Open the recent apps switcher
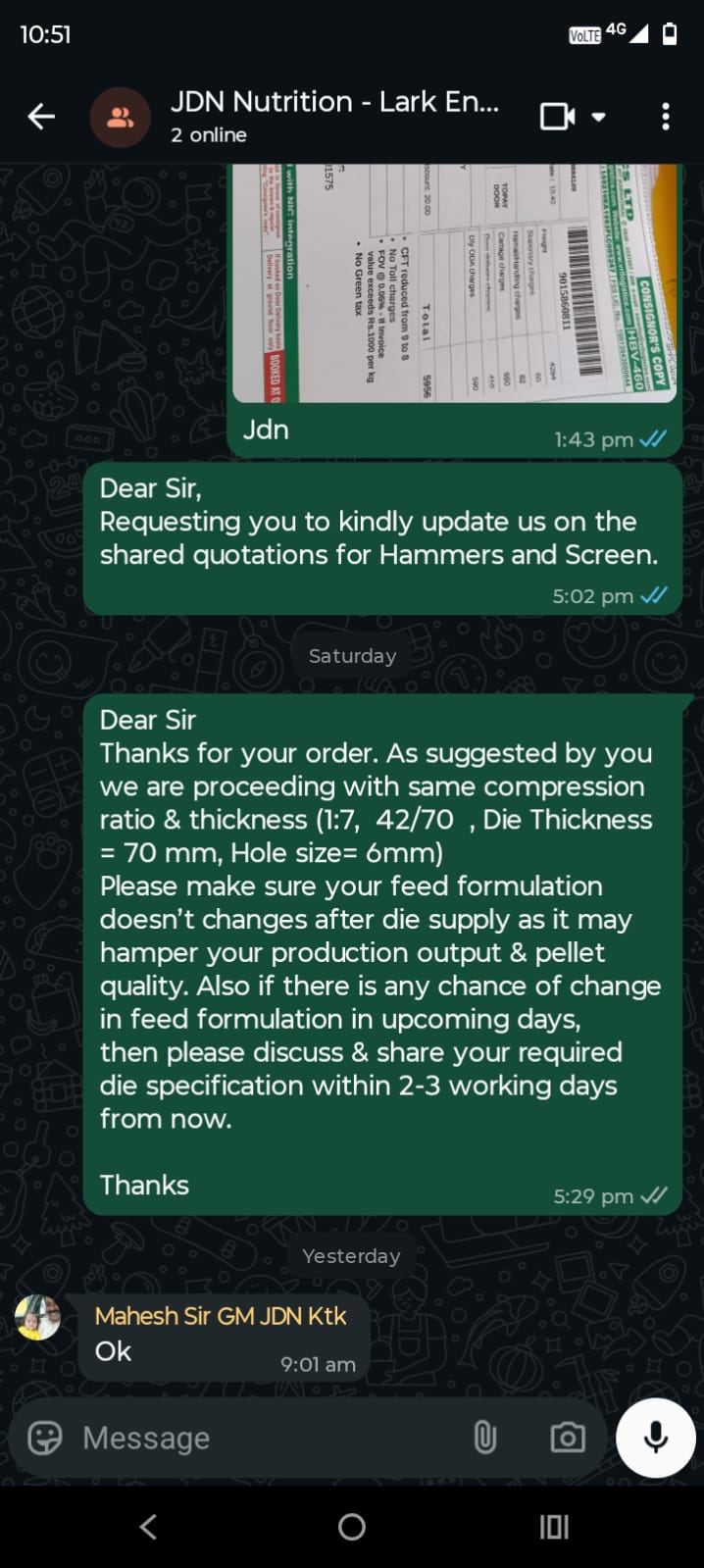 tap(554, 1526)
